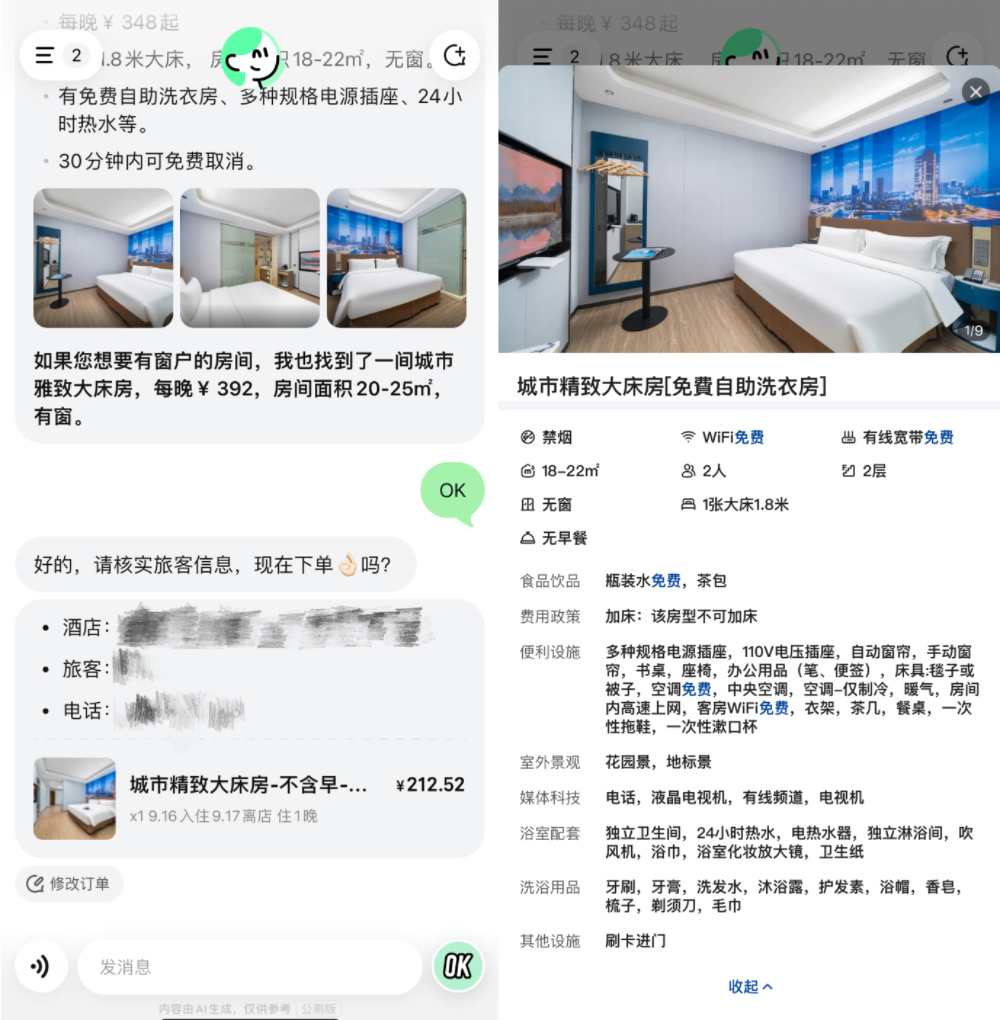Open the first room photo in the chat
1000x1020 pixels.
coord(103,257)
